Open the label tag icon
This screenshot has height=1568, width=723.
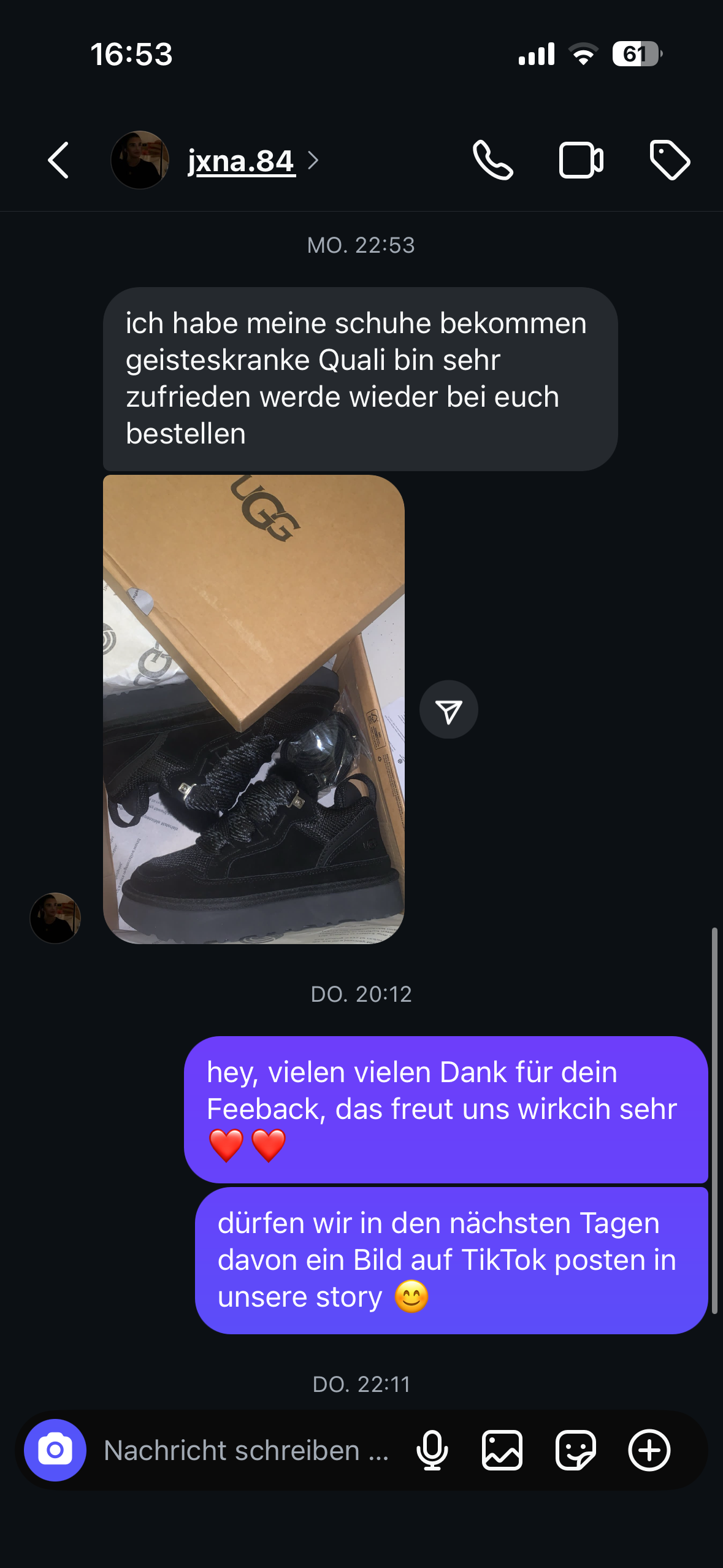[x=670, y=161]
